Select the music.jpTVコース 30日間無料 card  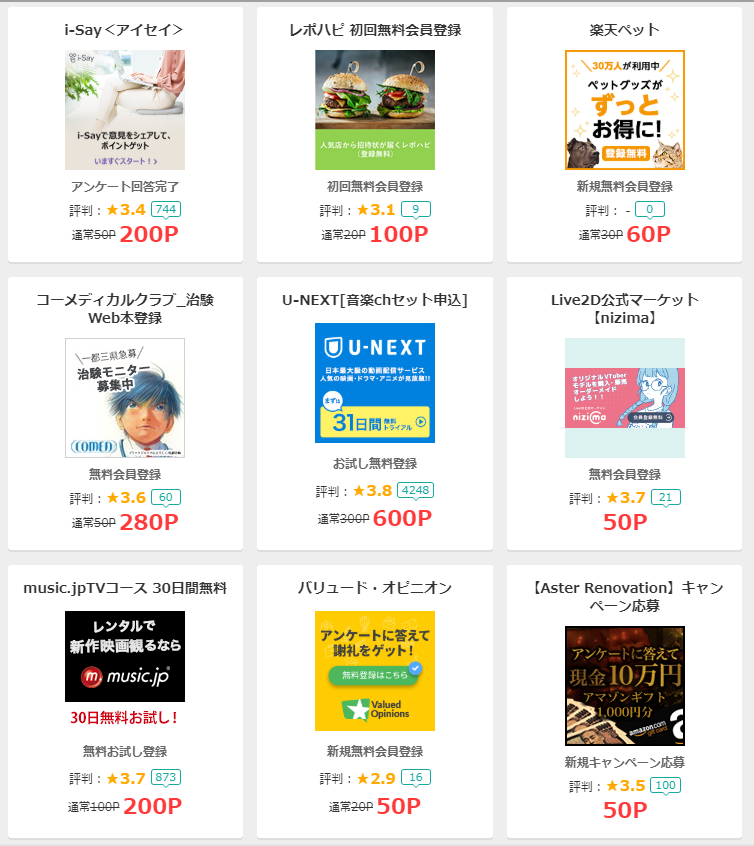pos(125,656)
